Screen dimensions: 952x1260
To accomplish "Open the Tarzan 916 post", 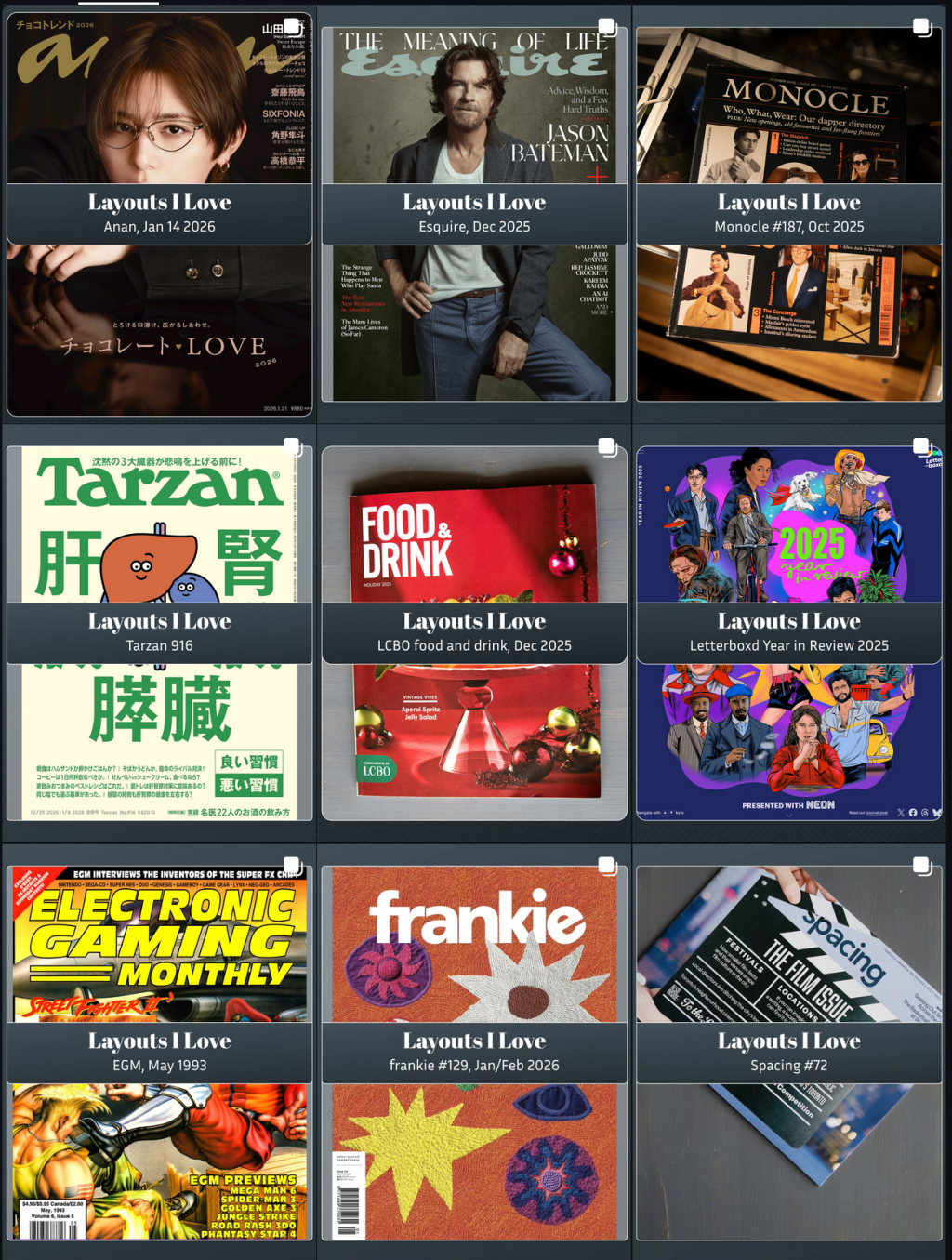I will point(159,632).
